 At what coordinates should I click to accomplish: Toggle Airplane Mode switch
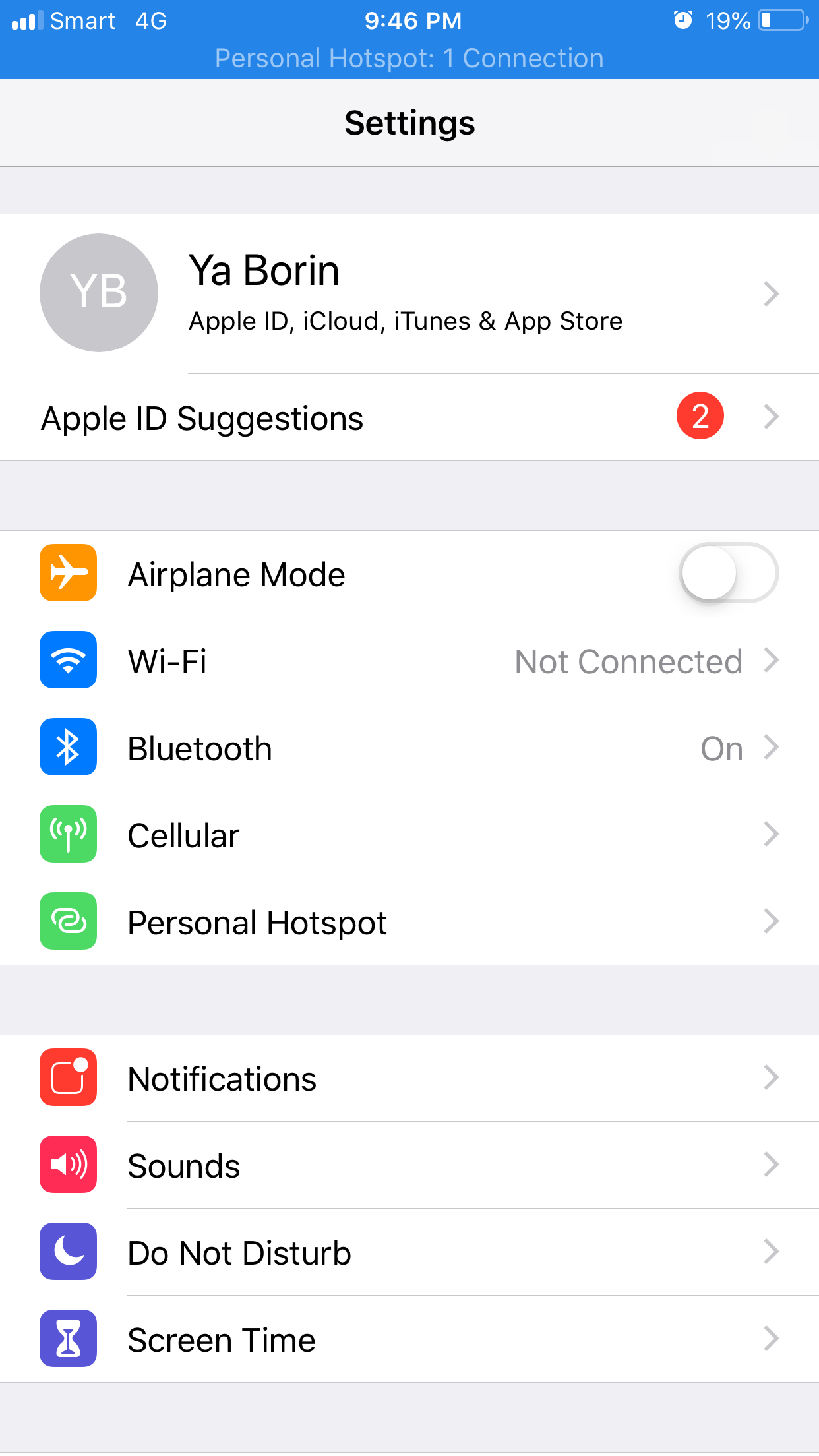point(729,573)
